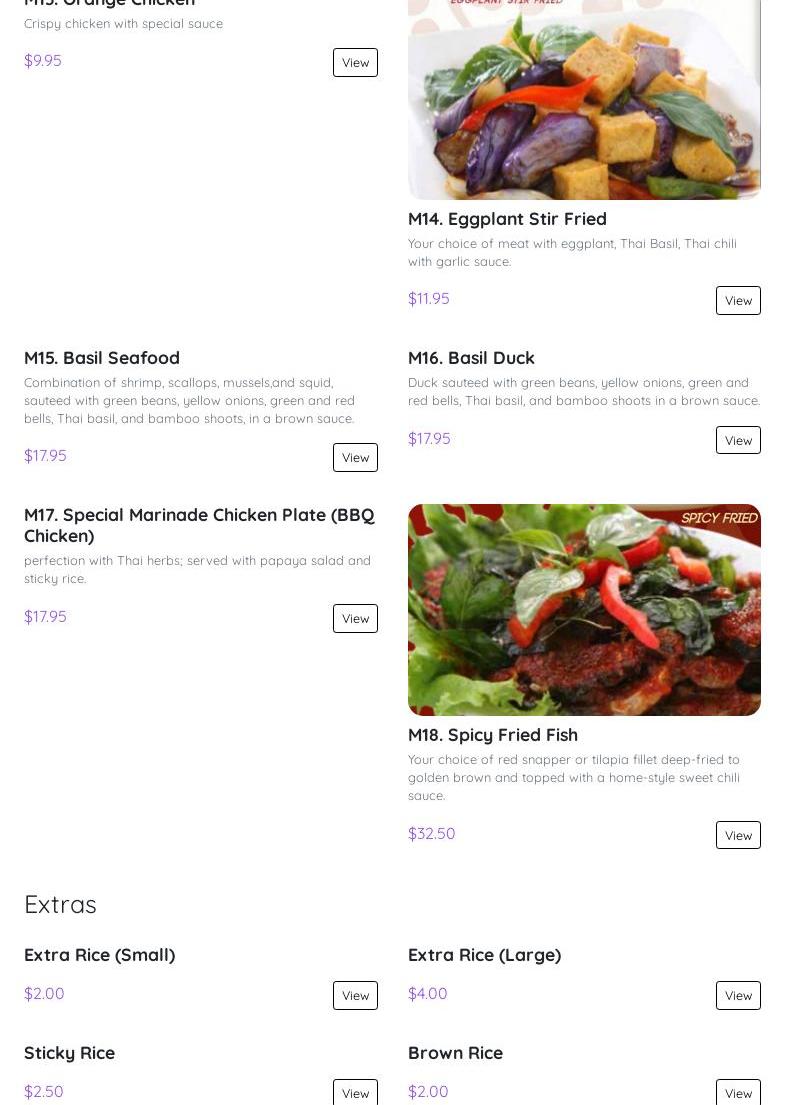The width and height of the screenshot is (785, 1105).
Task: Select View for Extra Rice (Large)
Action: [738, 995]
